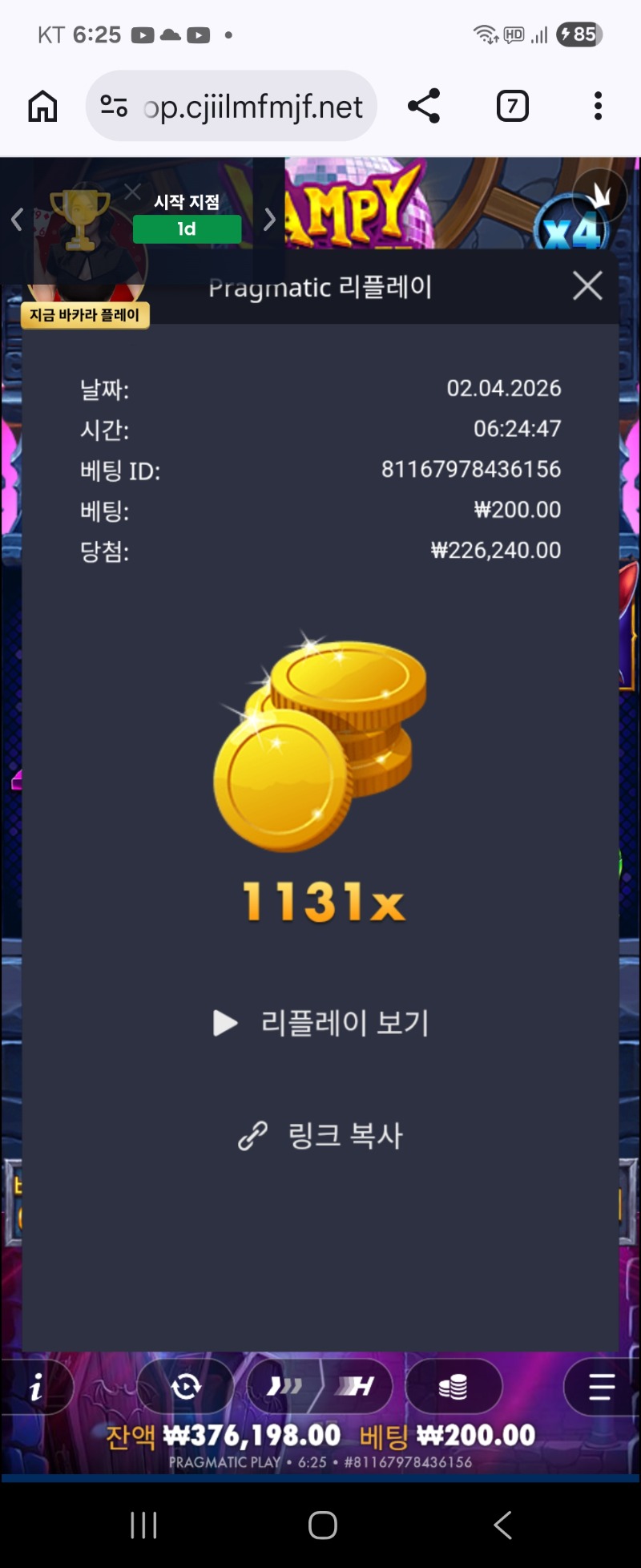Viewport: 641px width, 1568px height.
Task: Open the browser tab switcher
Action: tap(513, 106)
